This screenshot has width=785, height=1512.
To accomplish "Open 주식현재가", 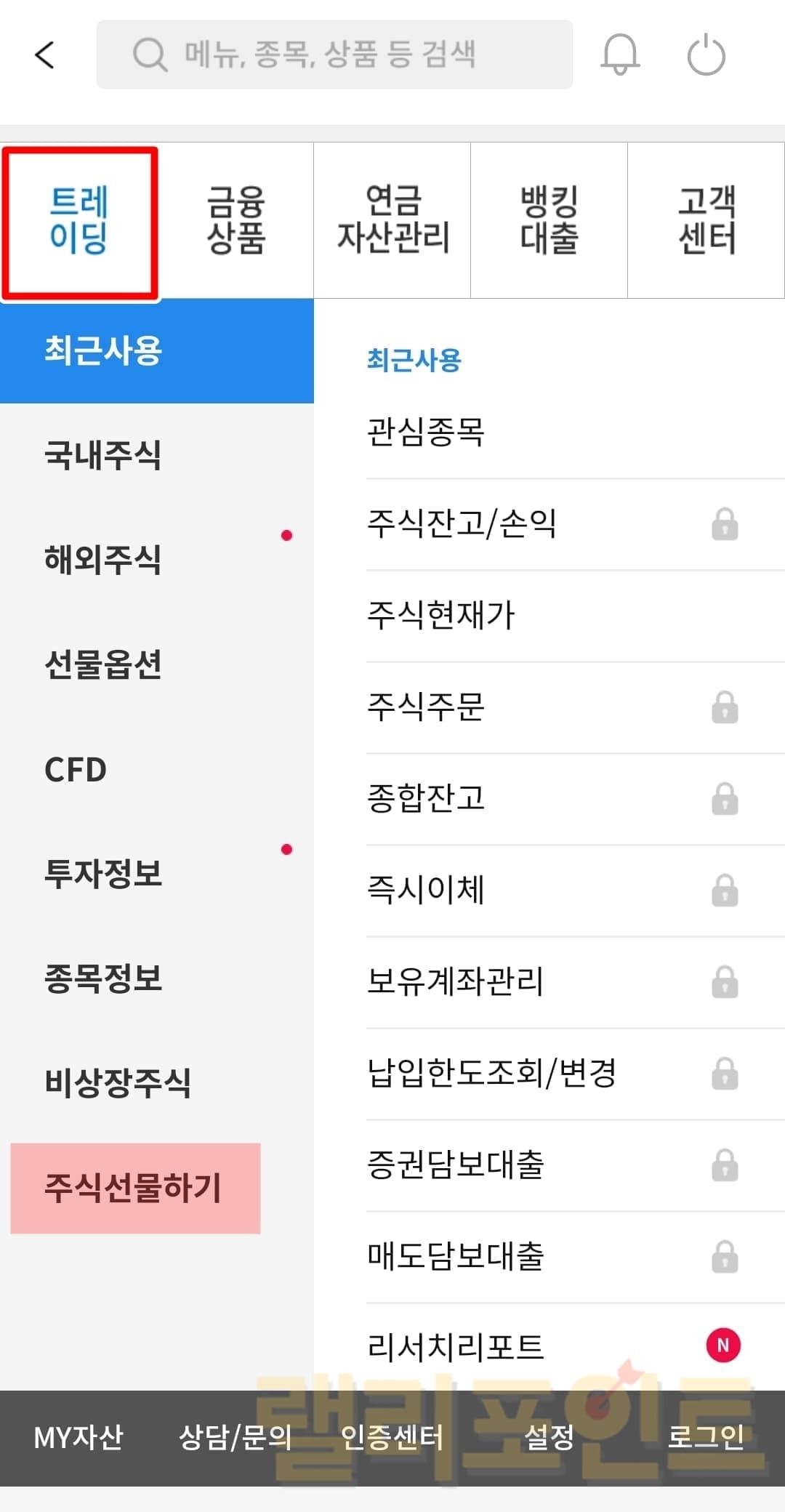I will point(441,616).
